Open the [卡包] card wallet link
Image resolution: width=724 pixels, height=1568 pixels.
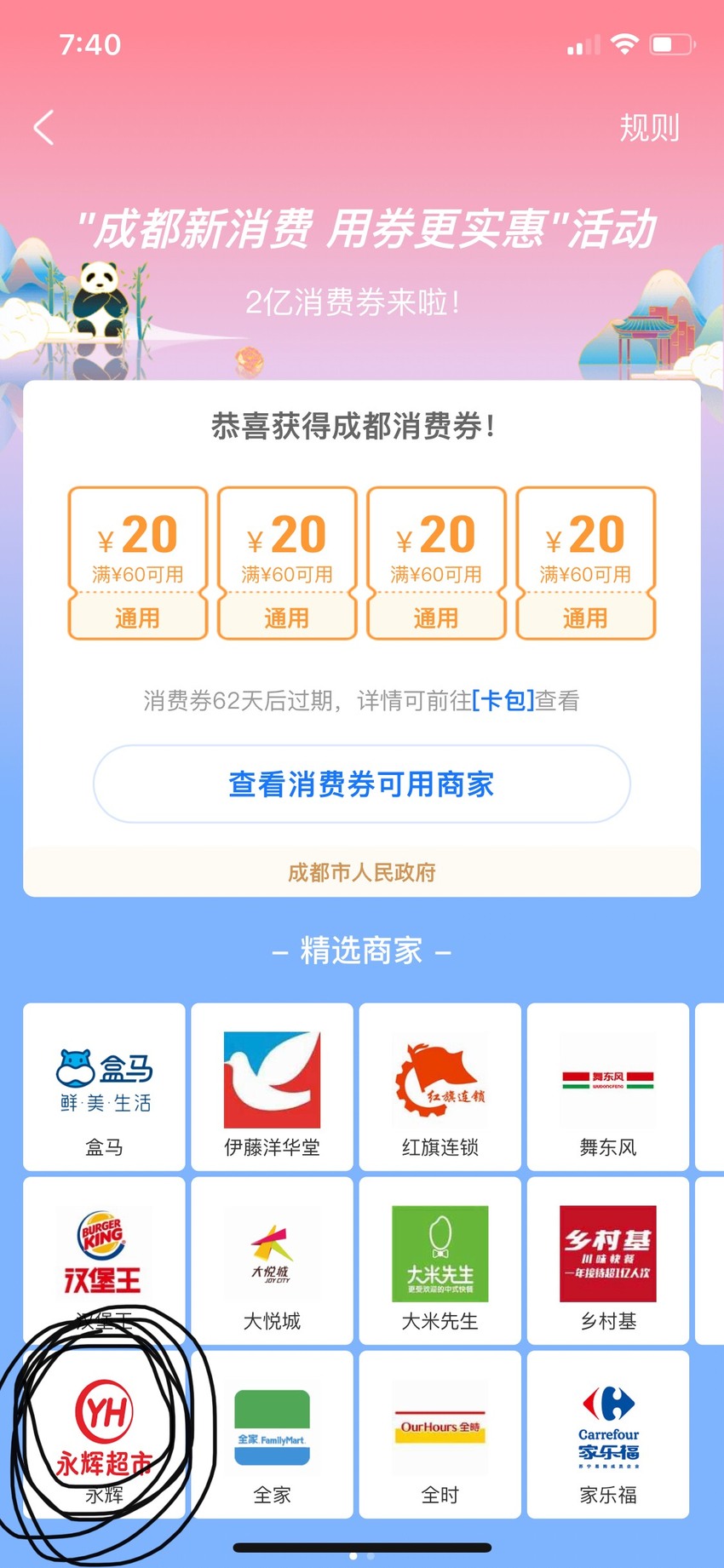[503, 700]
